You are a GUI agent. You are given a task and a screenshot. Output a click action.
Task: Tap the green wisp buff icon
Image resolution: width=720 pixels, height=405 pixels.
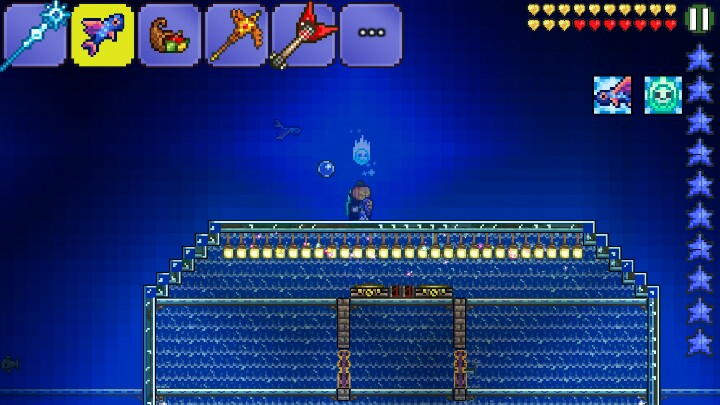(662, 95)
